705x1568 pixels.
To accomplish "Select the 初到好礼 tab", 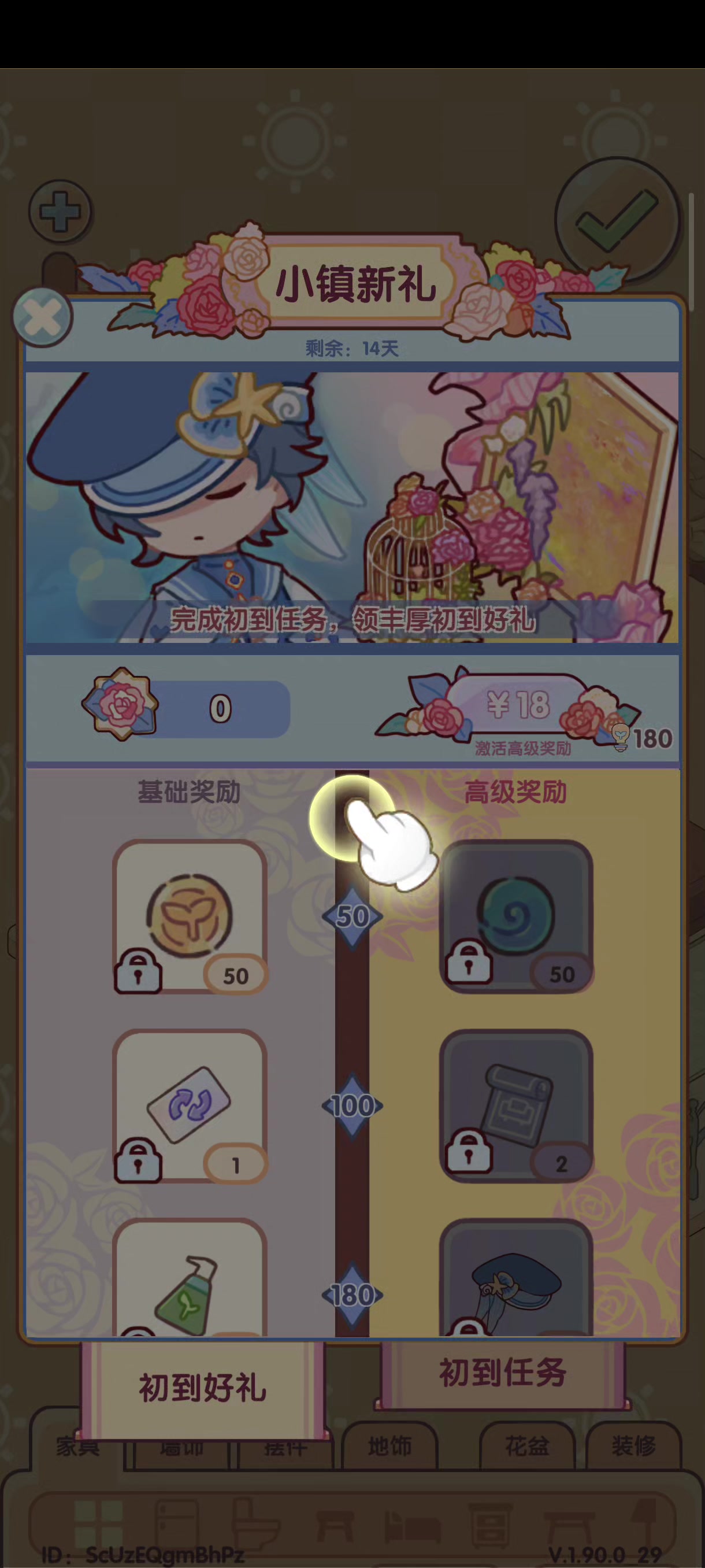I will coord(203,1388).
